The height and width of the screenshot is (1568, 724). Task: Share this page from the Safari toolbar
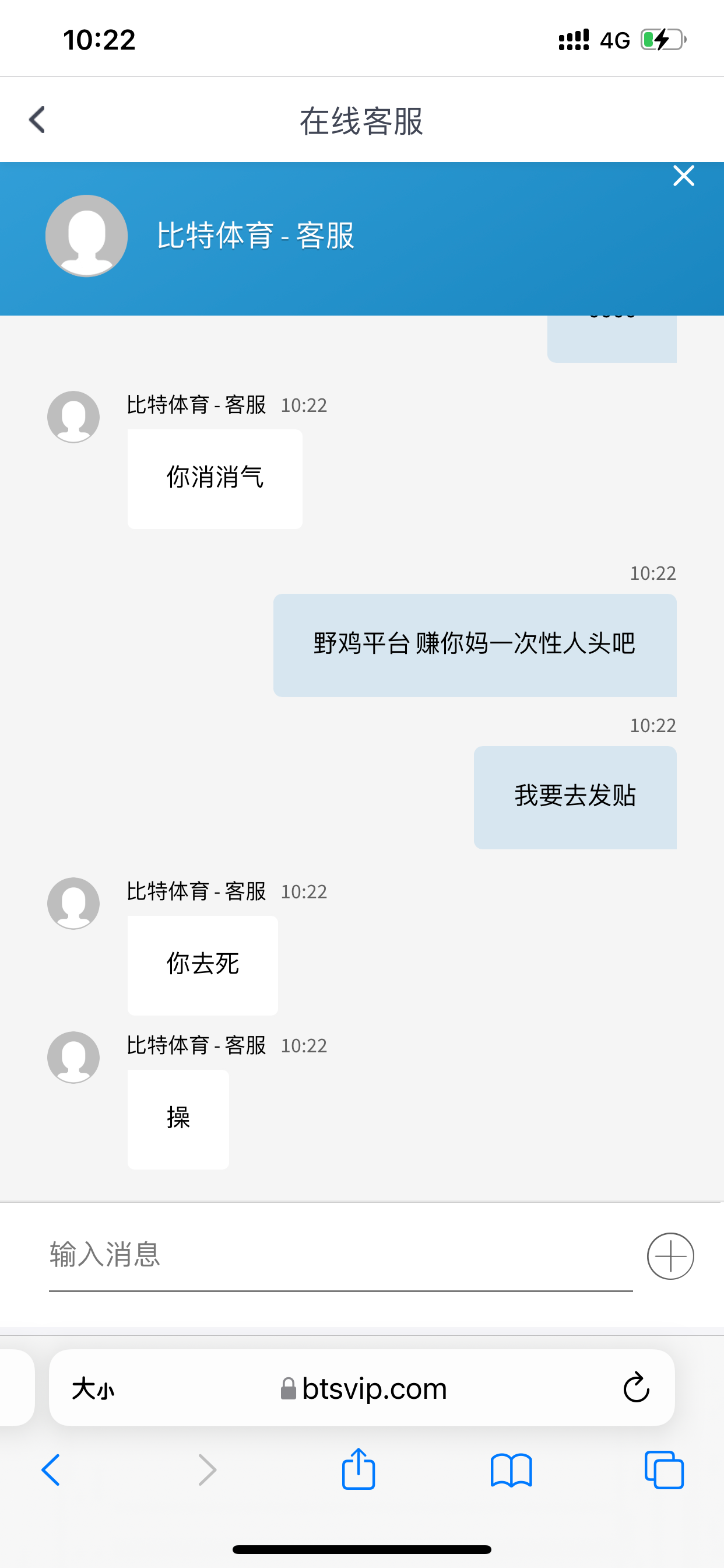pyautogui.click(x=359, y=1469)
